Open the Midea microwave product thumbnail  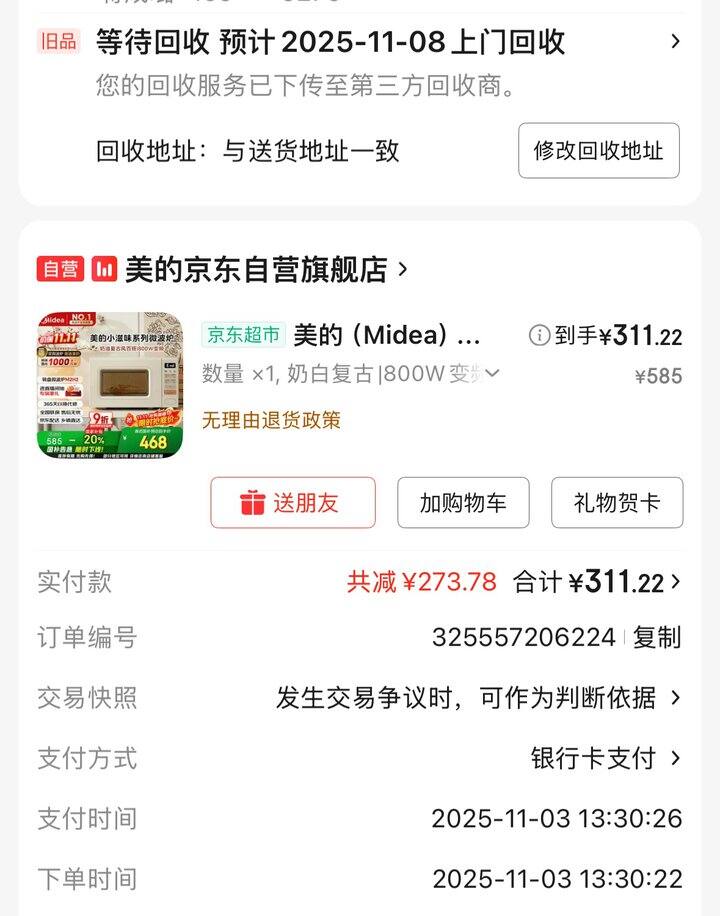click(x=110, y=385)
